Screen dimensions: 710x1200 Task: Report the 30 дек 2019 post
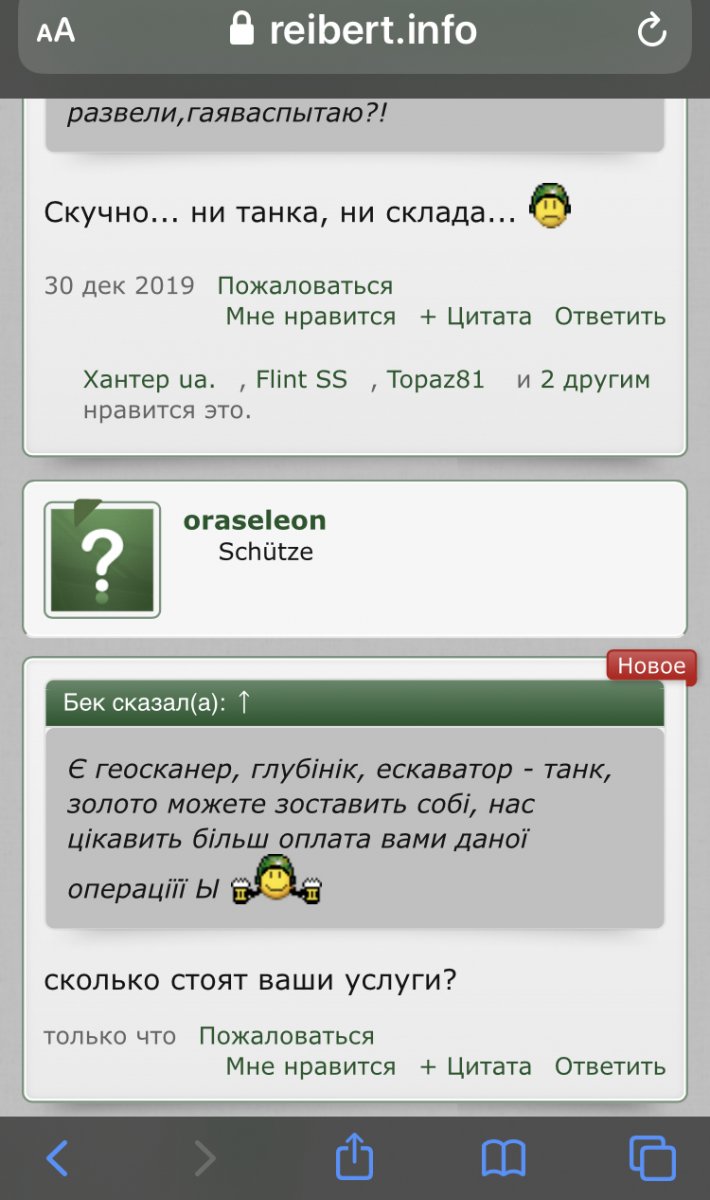point(305,286)
